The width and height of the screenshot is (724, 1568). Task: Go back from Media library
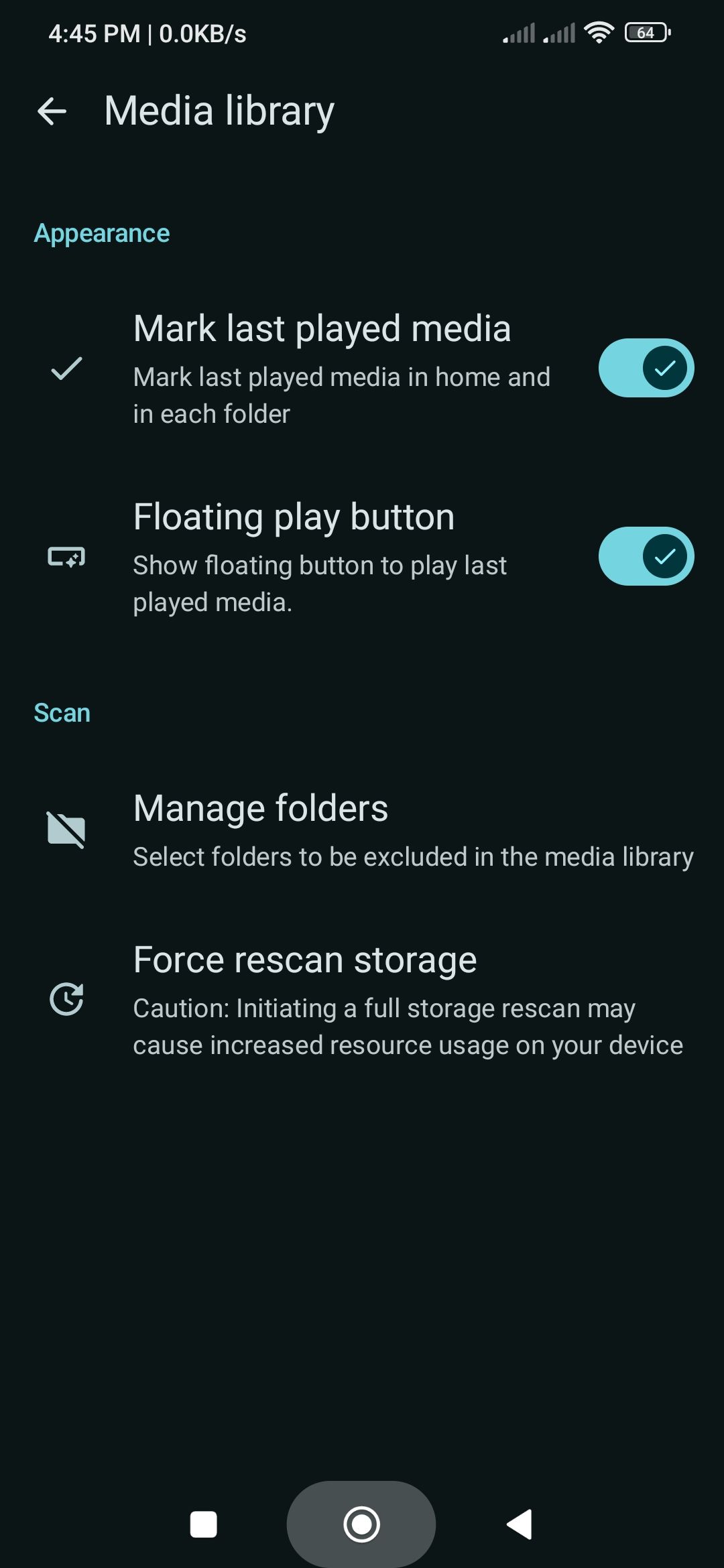pos(52,111)
